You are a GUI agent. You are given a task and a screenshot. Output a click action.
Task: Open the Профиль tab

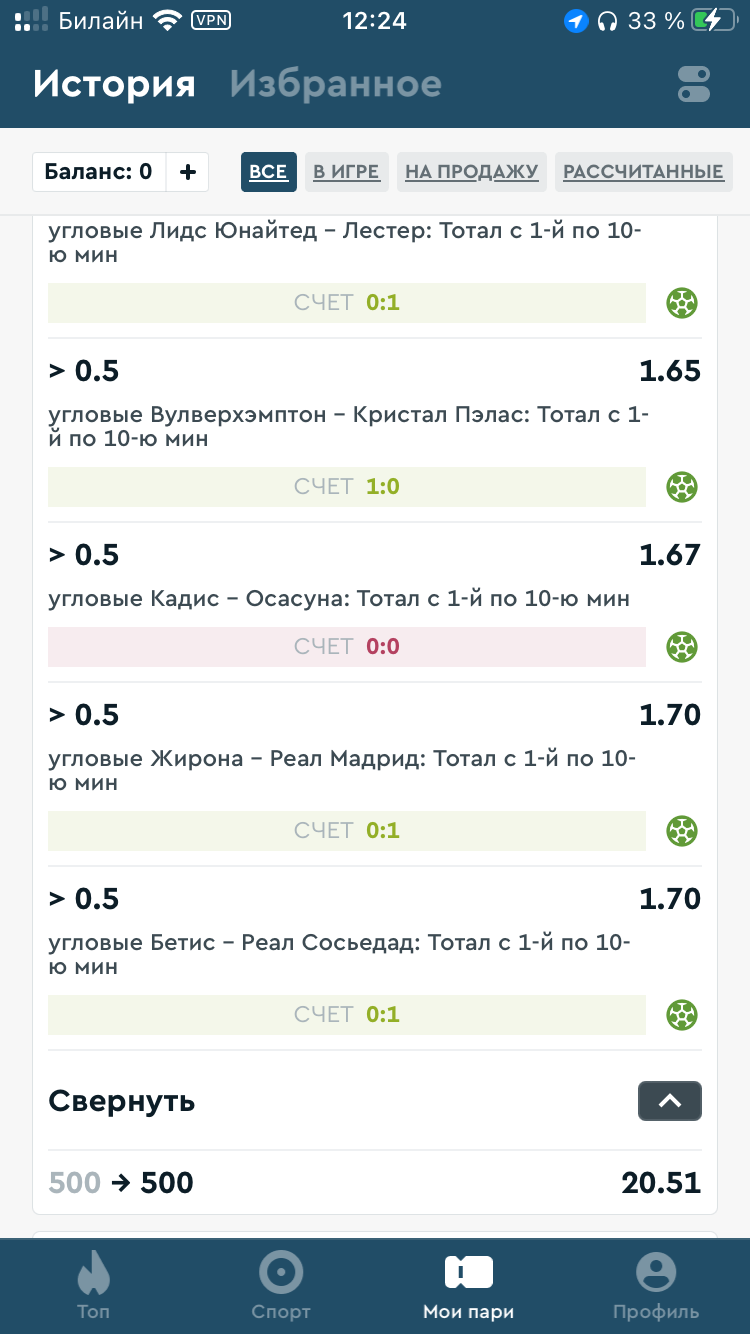[656, 1286]
